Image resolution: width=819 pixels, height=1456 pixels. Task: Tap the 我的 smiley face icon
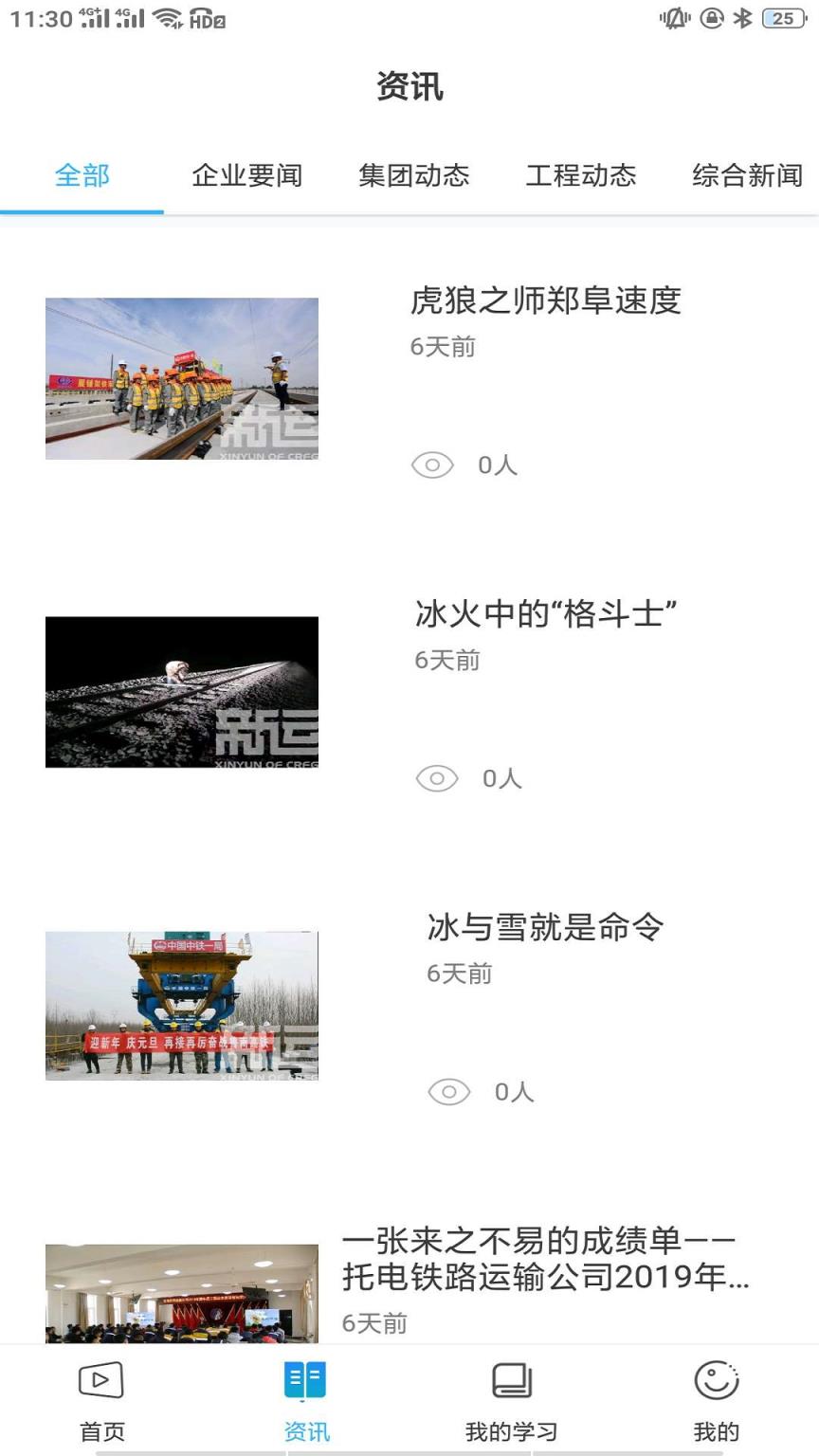coord(717,1382)
